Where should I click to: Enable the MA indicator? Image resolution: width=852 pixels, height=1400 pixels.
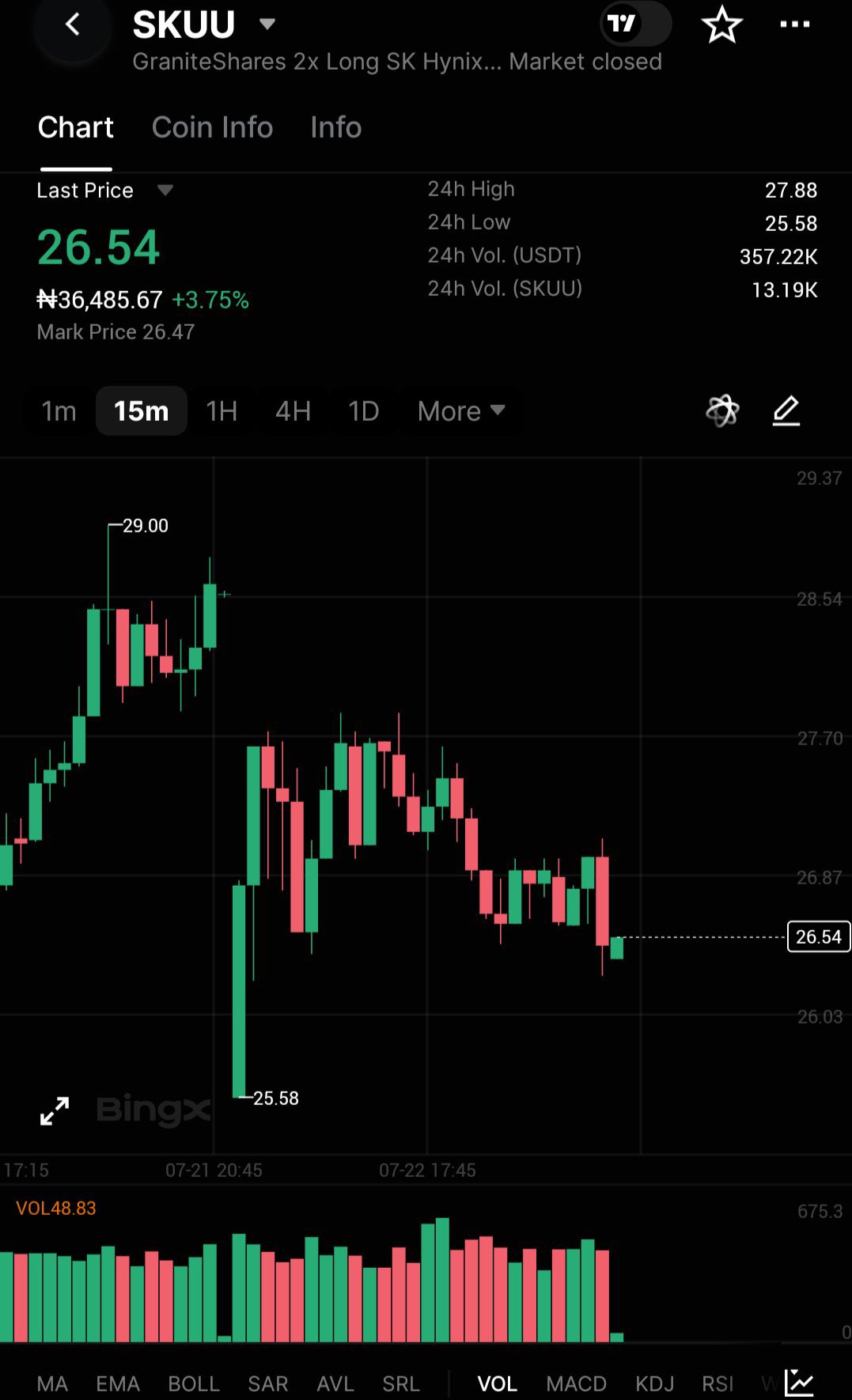52,1383
